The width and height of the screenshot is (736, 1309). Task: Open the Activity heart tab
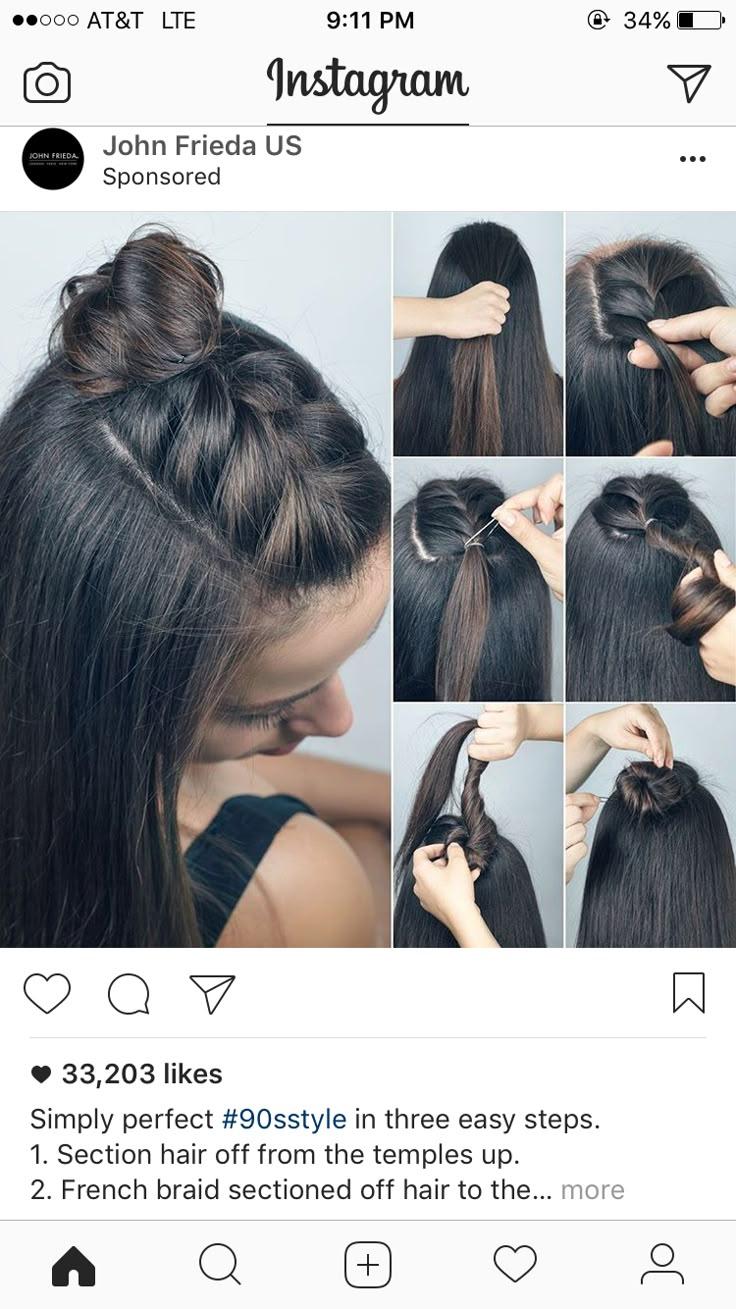coord(515,1265)
